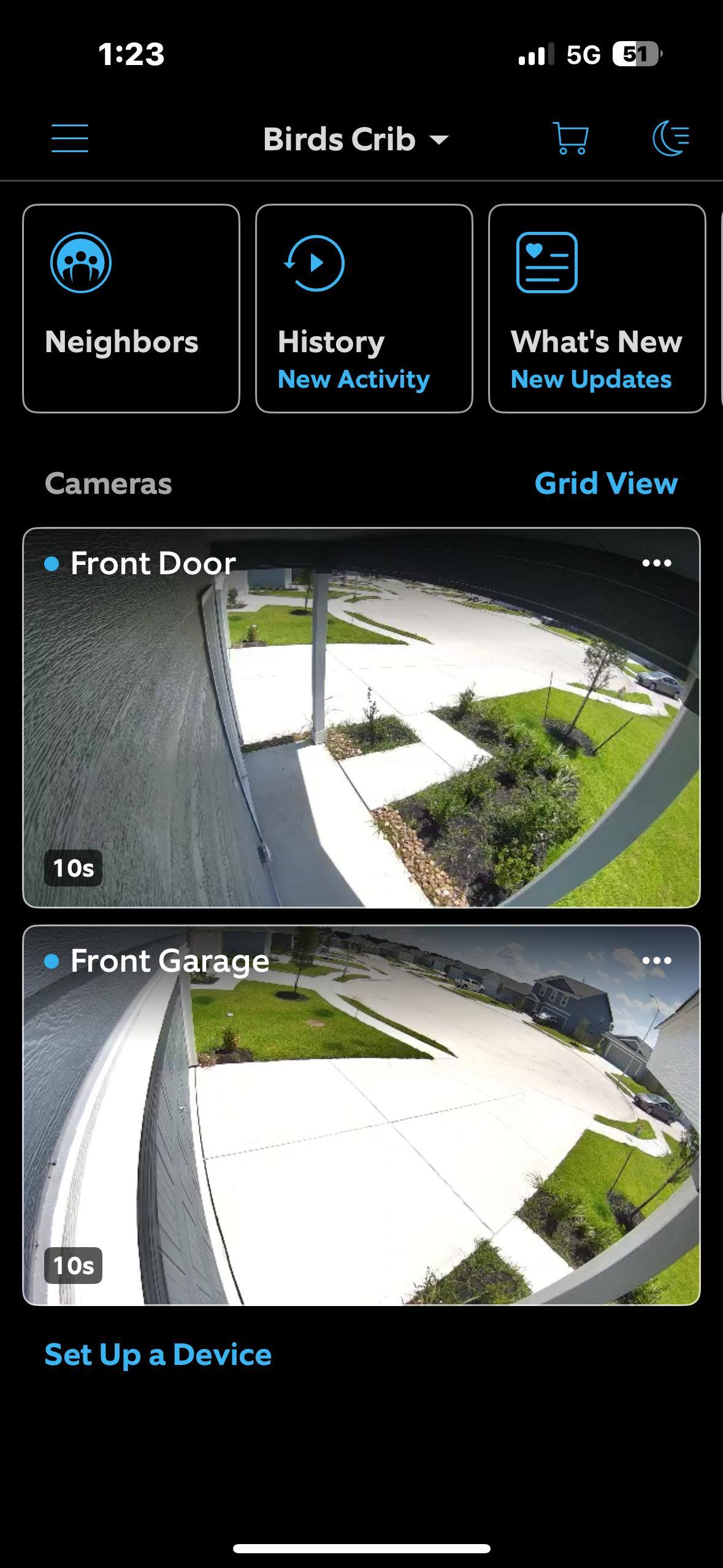
Task: View History new activity
Action: tap(364, 309)
